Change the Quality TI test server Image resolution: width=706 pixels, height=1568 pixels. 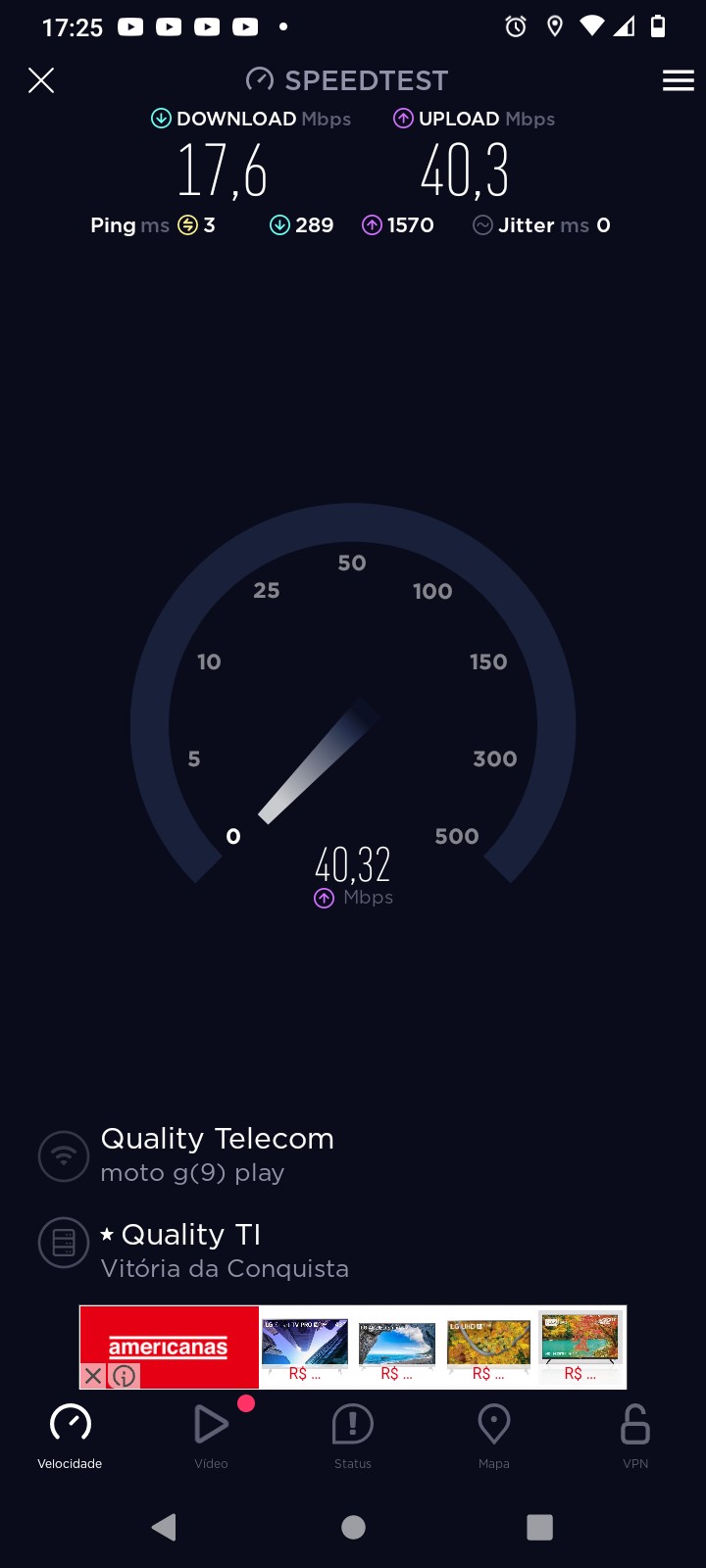click(224, 1250)
